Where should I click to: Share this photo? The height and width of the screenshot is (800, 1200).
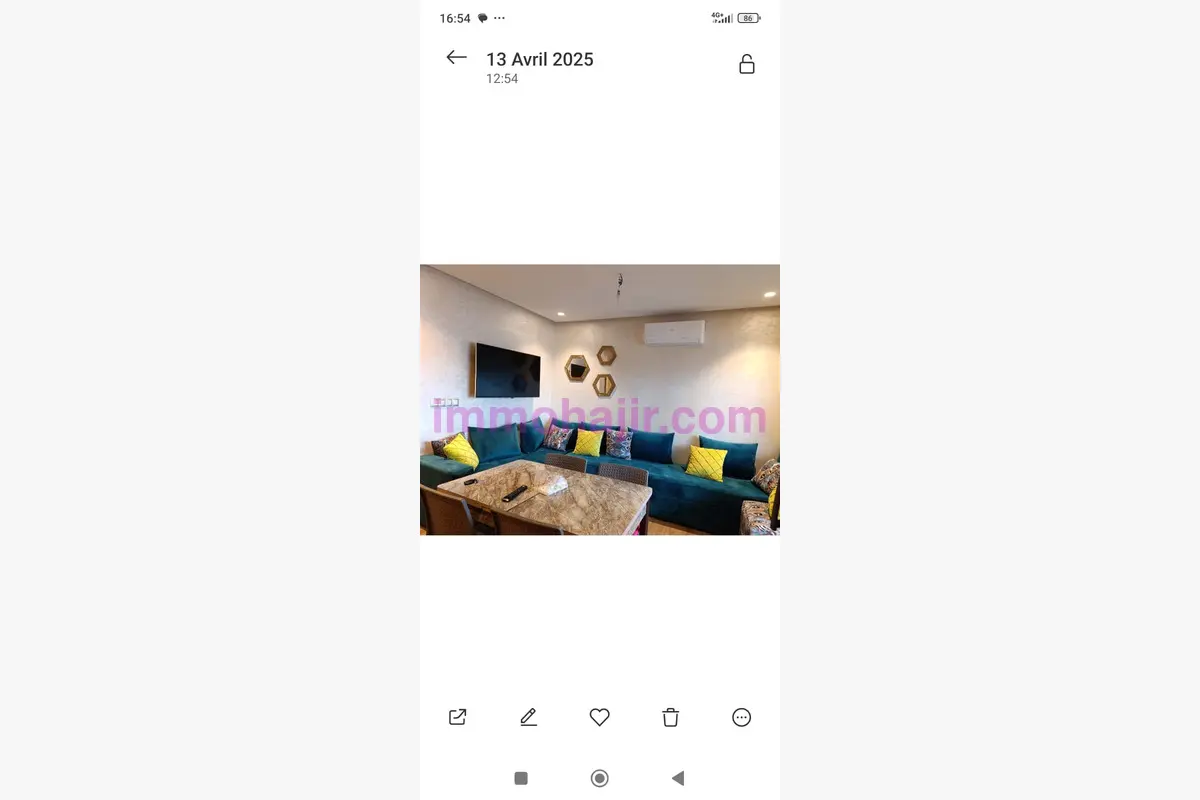point(458,717)
